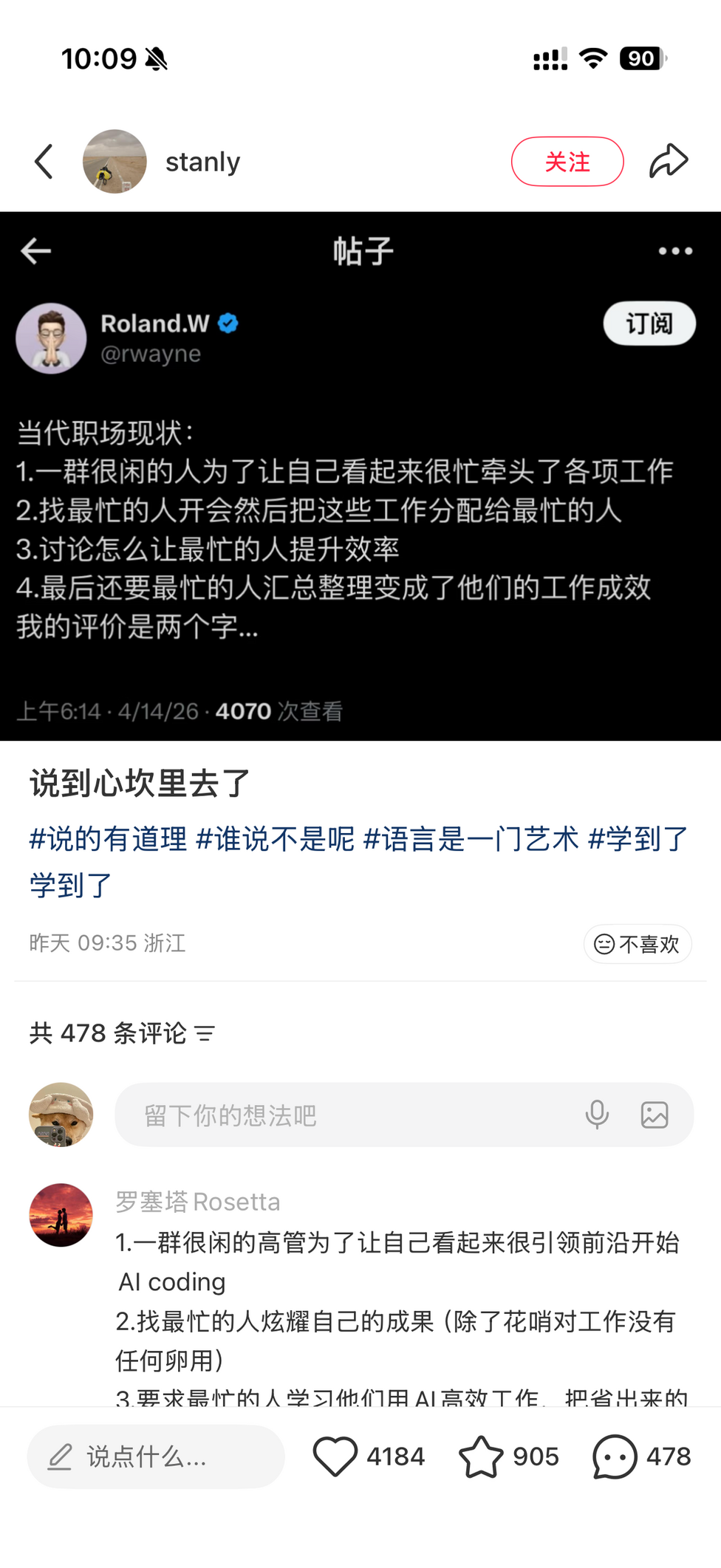The height and width of the screenshot is (1568, 721).
Task: Open stanly's profile avatar
Action: click(115, 162)
